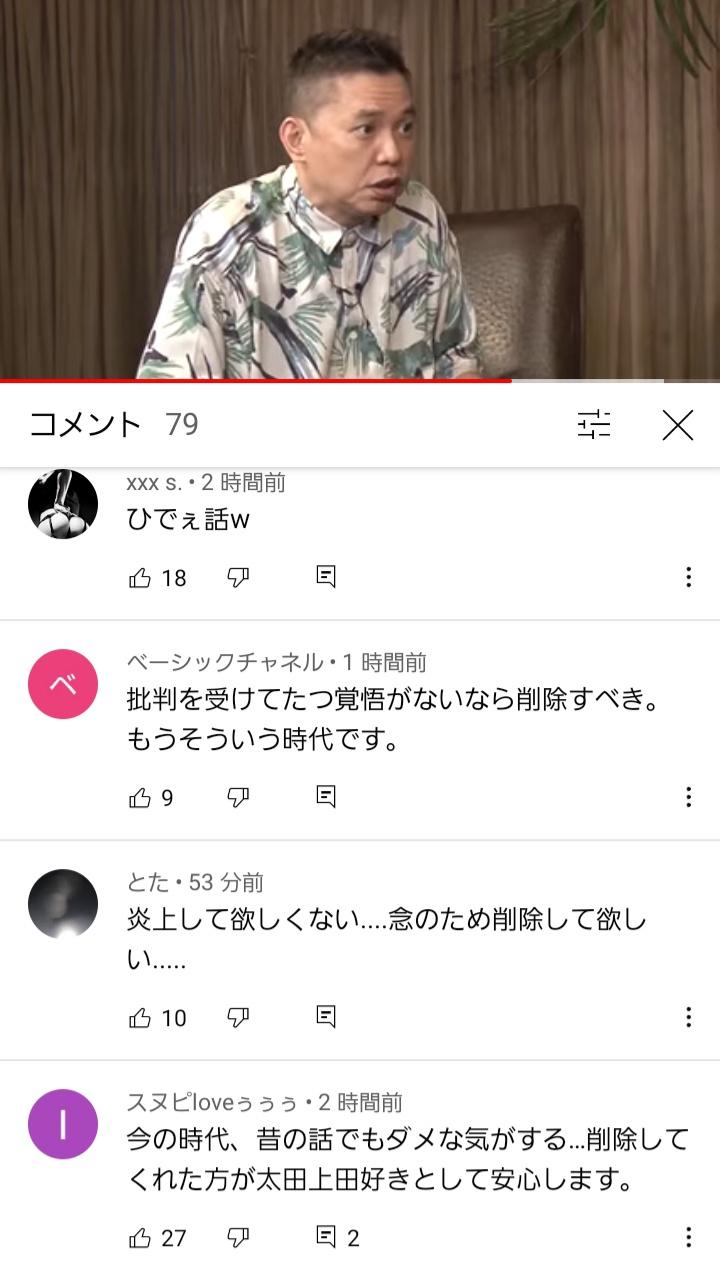Open more options for ベーシックチャネル's comment
Screen dimensions: 720x1280
click(688, 797)
